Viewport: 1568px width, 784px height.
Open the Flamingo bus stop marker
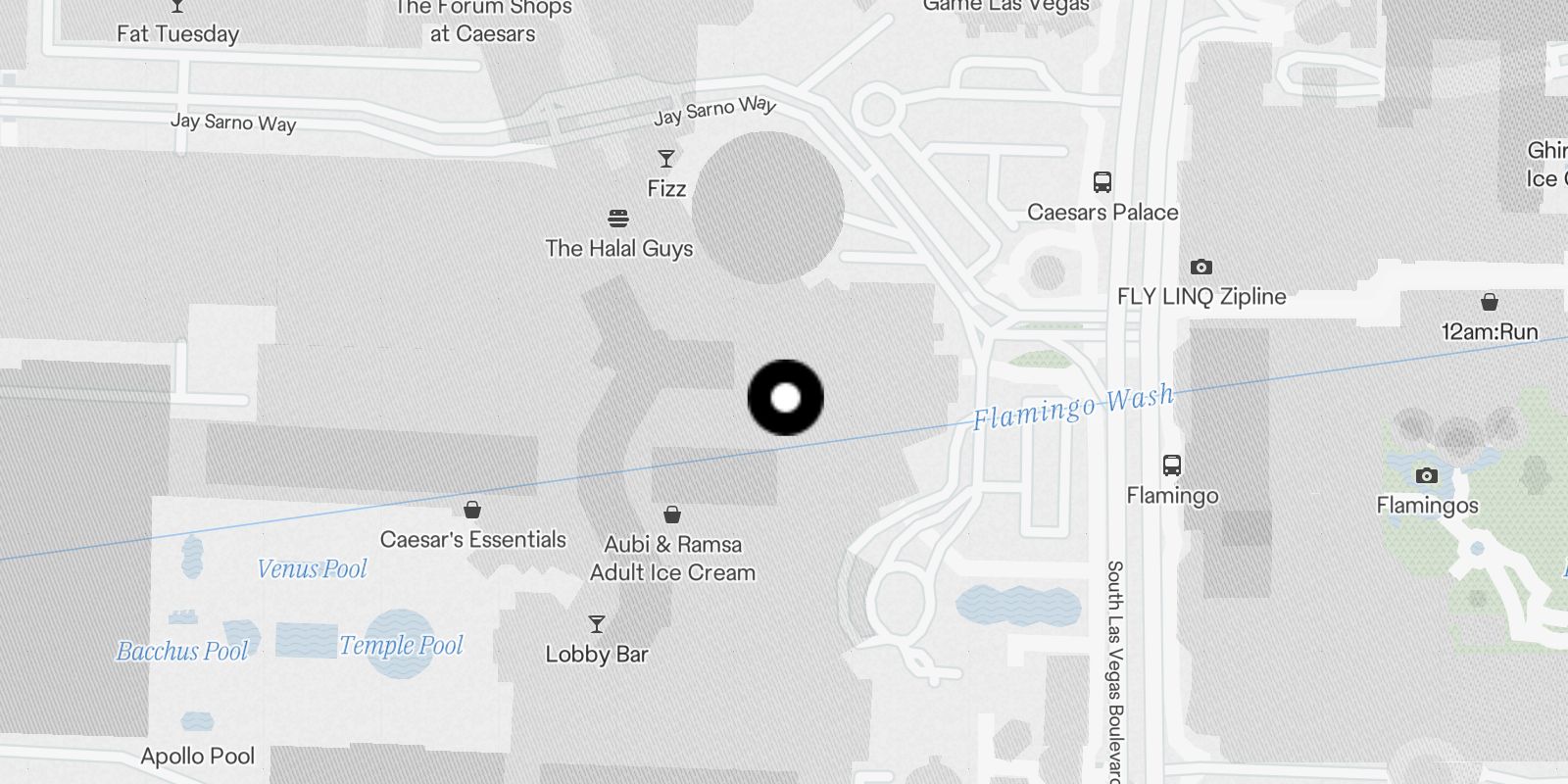pos(1172,465)
